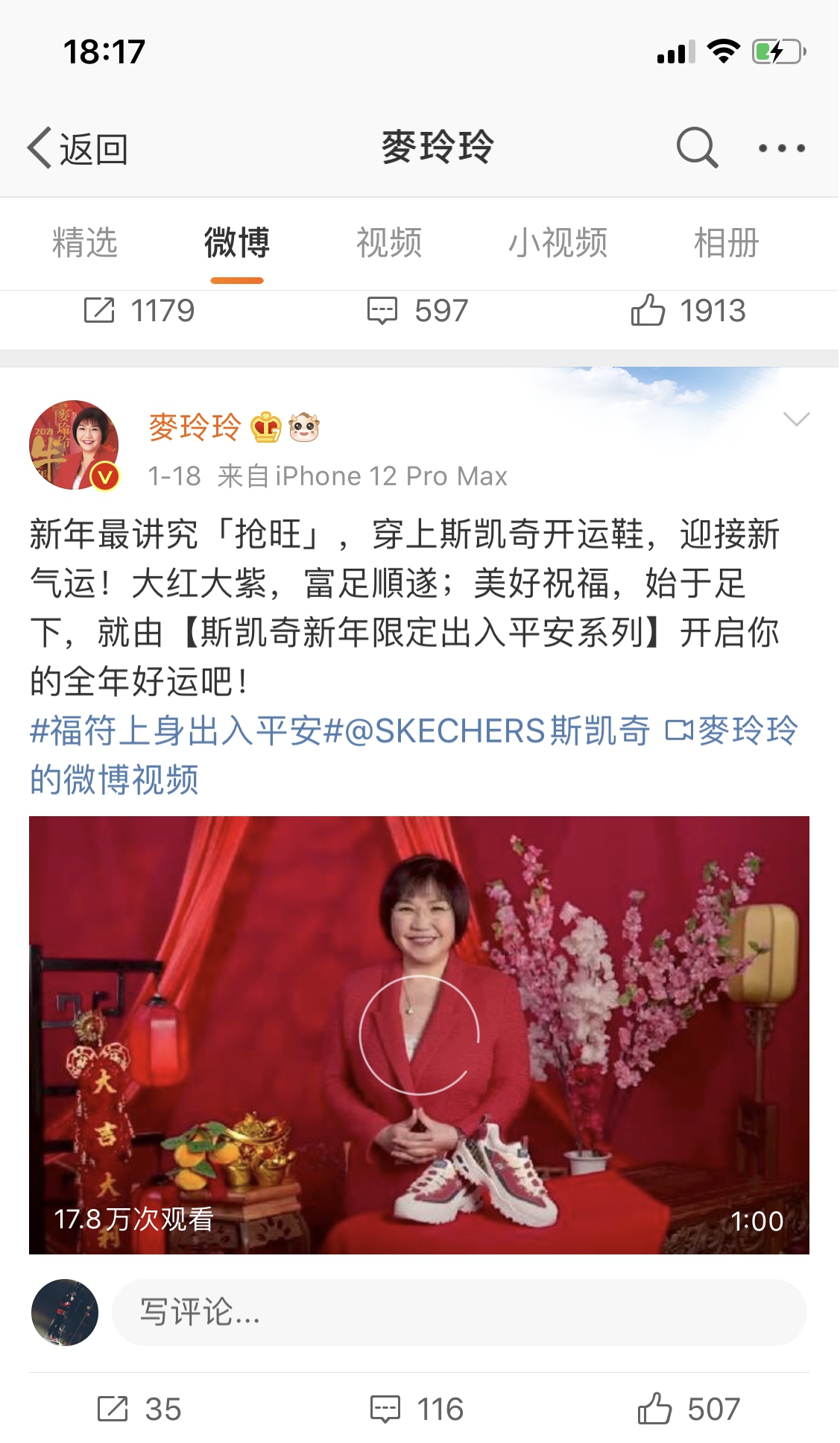Switch to the 微博 tab
This screenshot has height=1443, width=840.
pyautogui.click(x=236, y=243)
